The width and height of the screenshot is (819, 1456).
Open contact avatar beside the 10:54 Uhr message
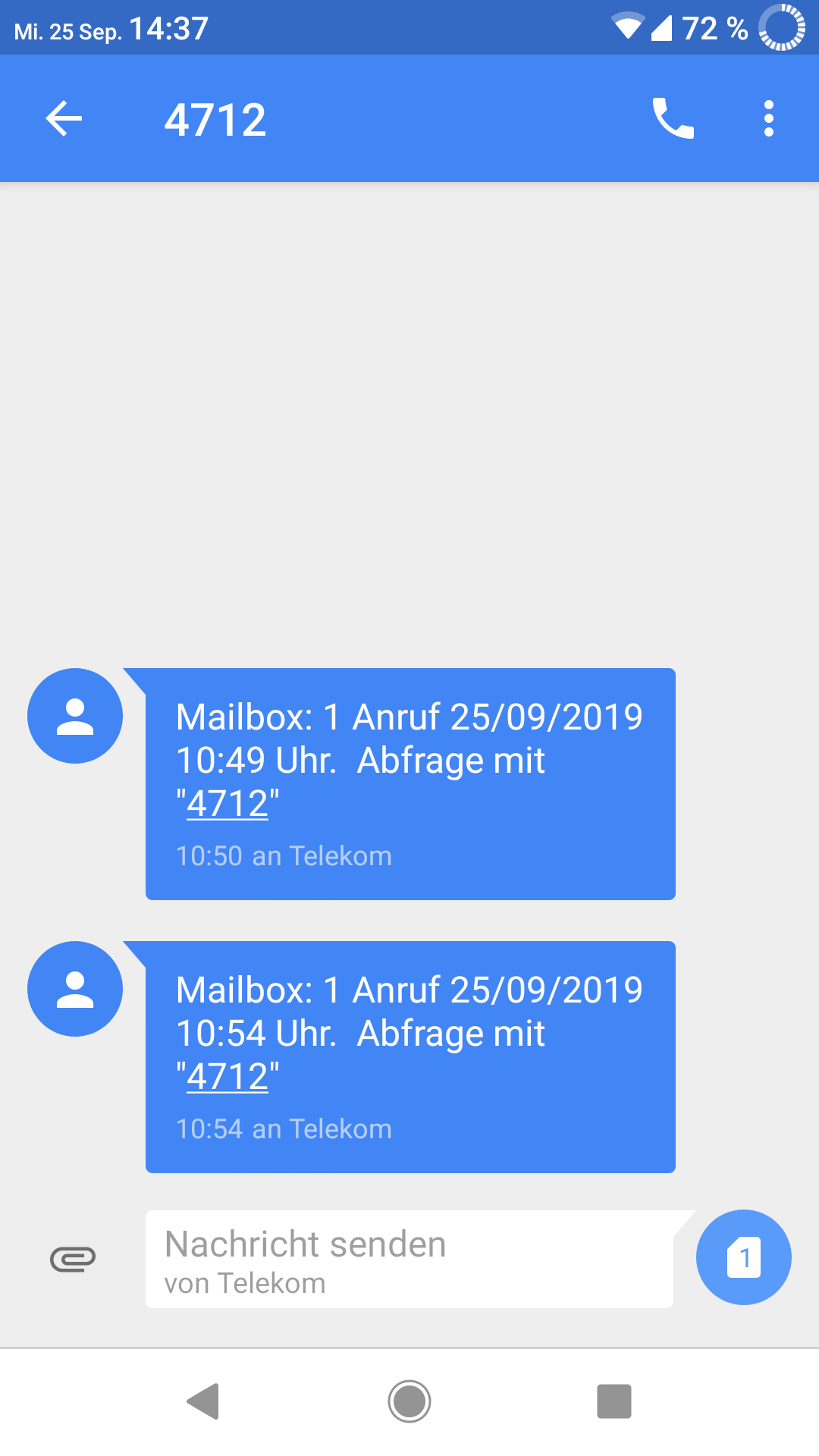pos(75,989)
